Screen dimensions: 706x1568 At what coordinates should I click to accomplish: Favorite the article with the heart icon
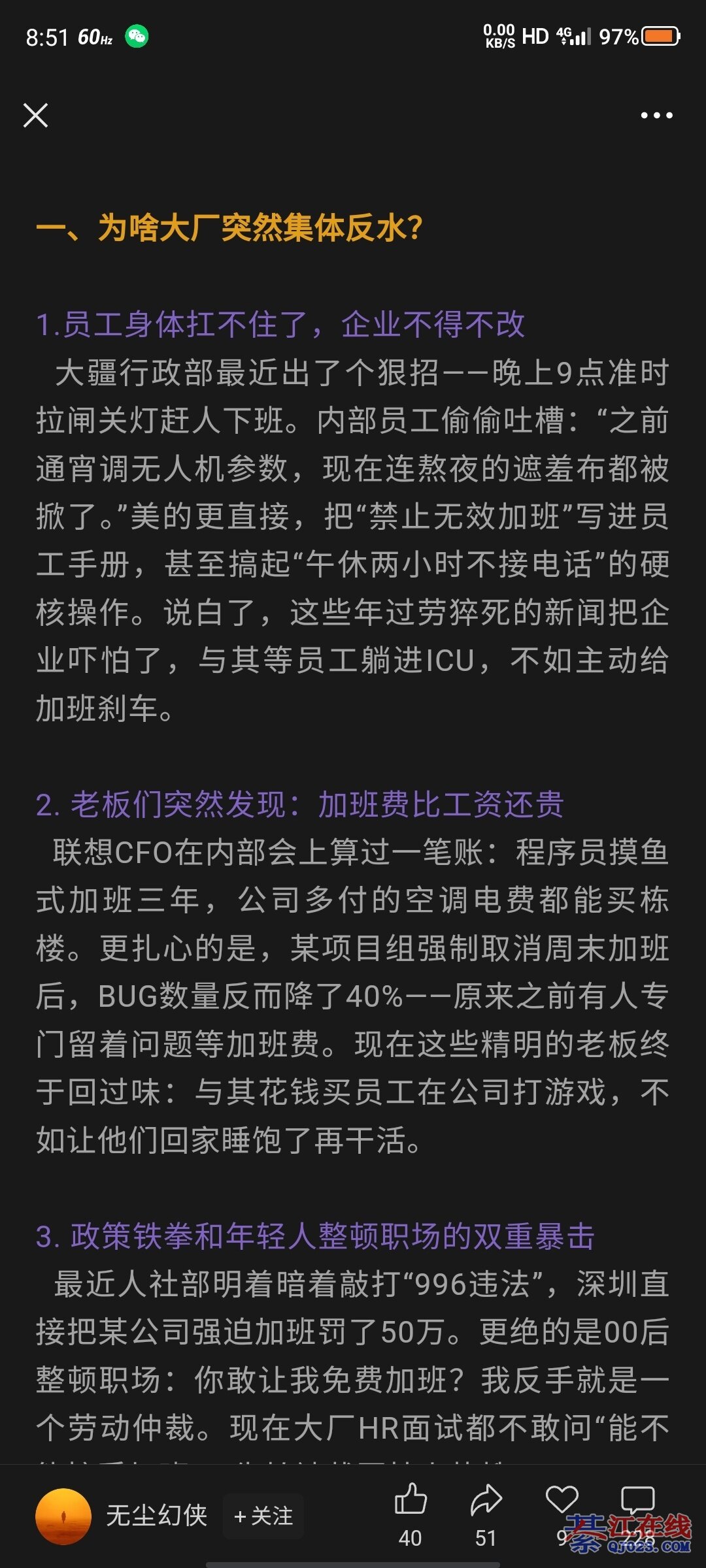(x=562, y=1500)
